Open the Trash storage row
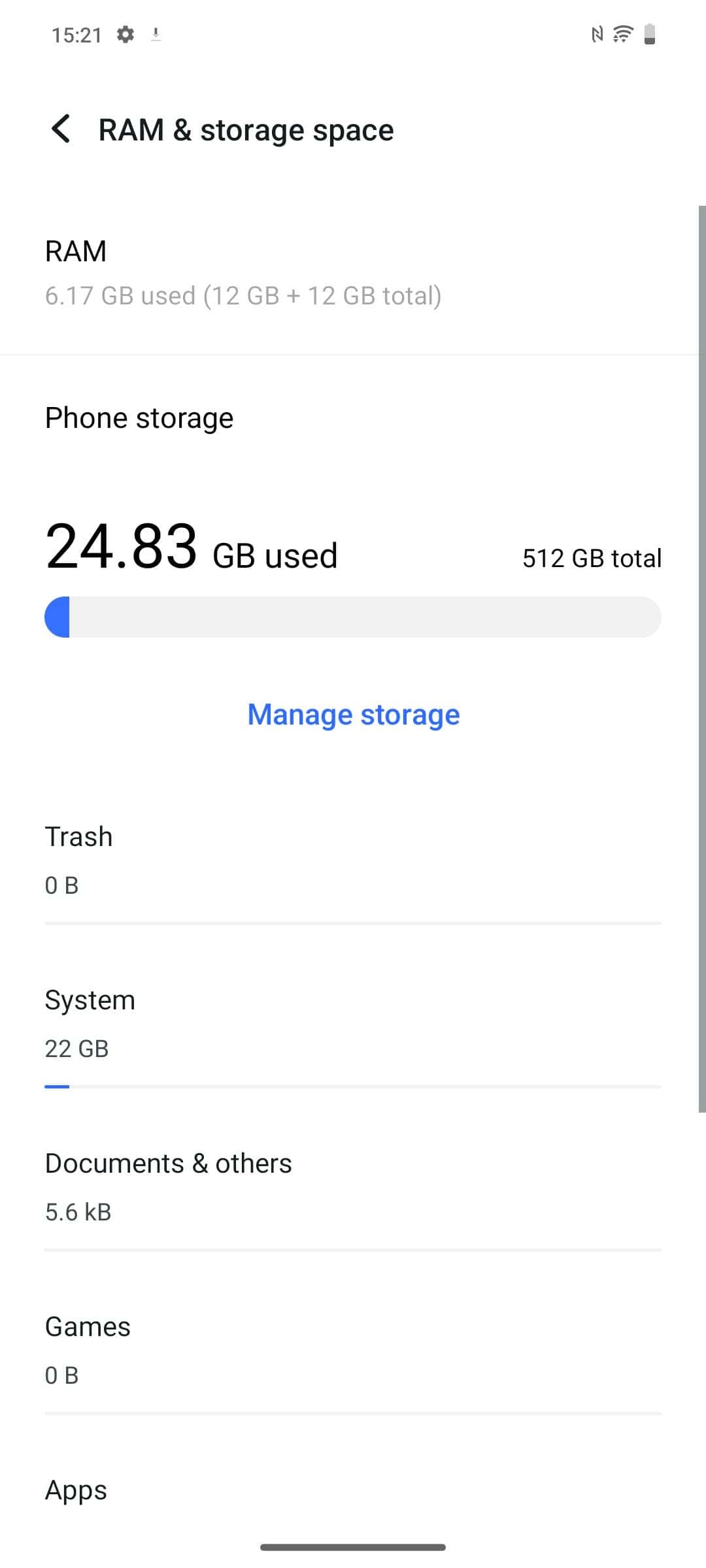Viewport: 706px width, 1568px height. coord(353,860)
